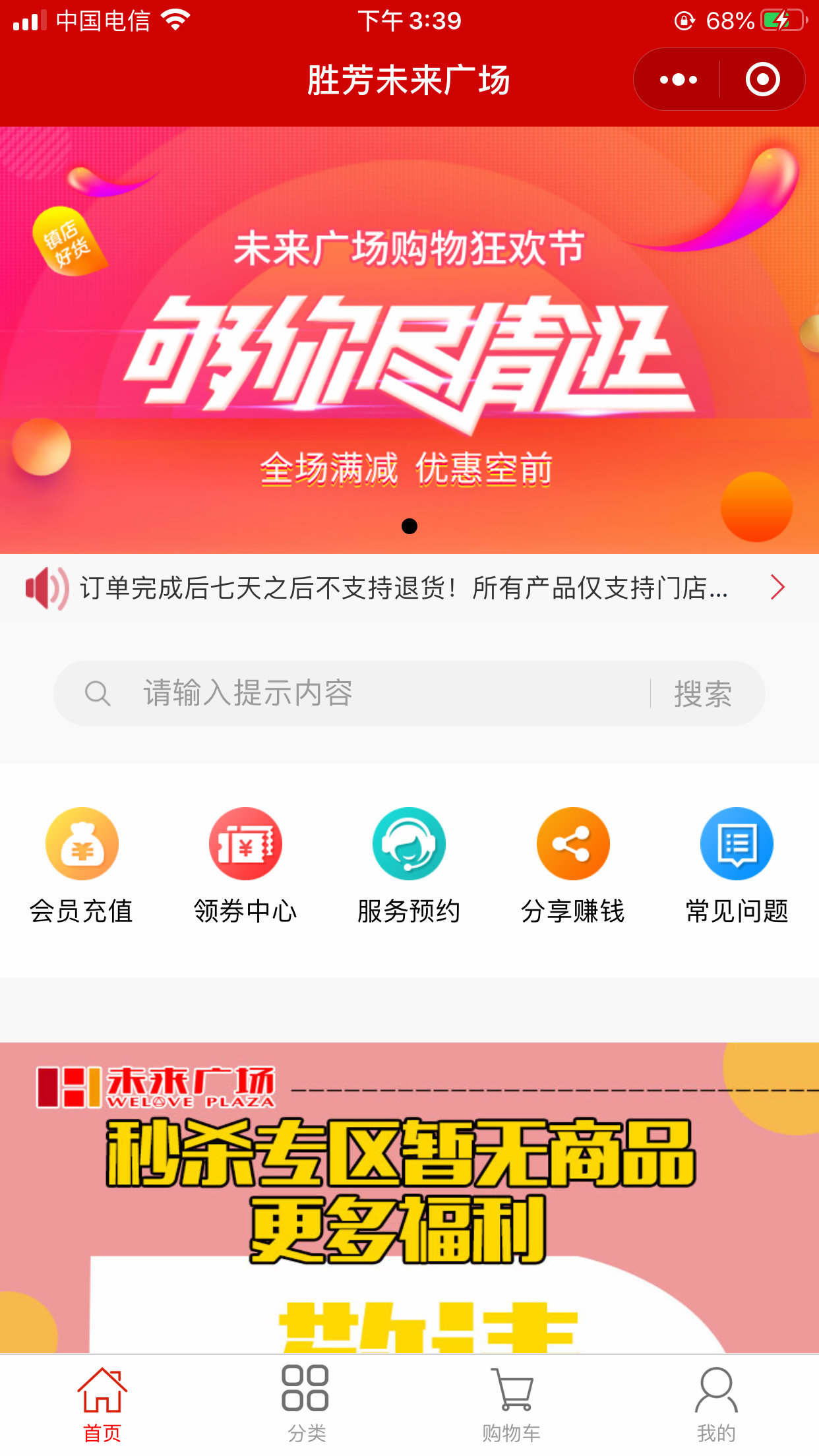Open the order notice announcement arrow
819x1456 pixels.
pos(777,587)
